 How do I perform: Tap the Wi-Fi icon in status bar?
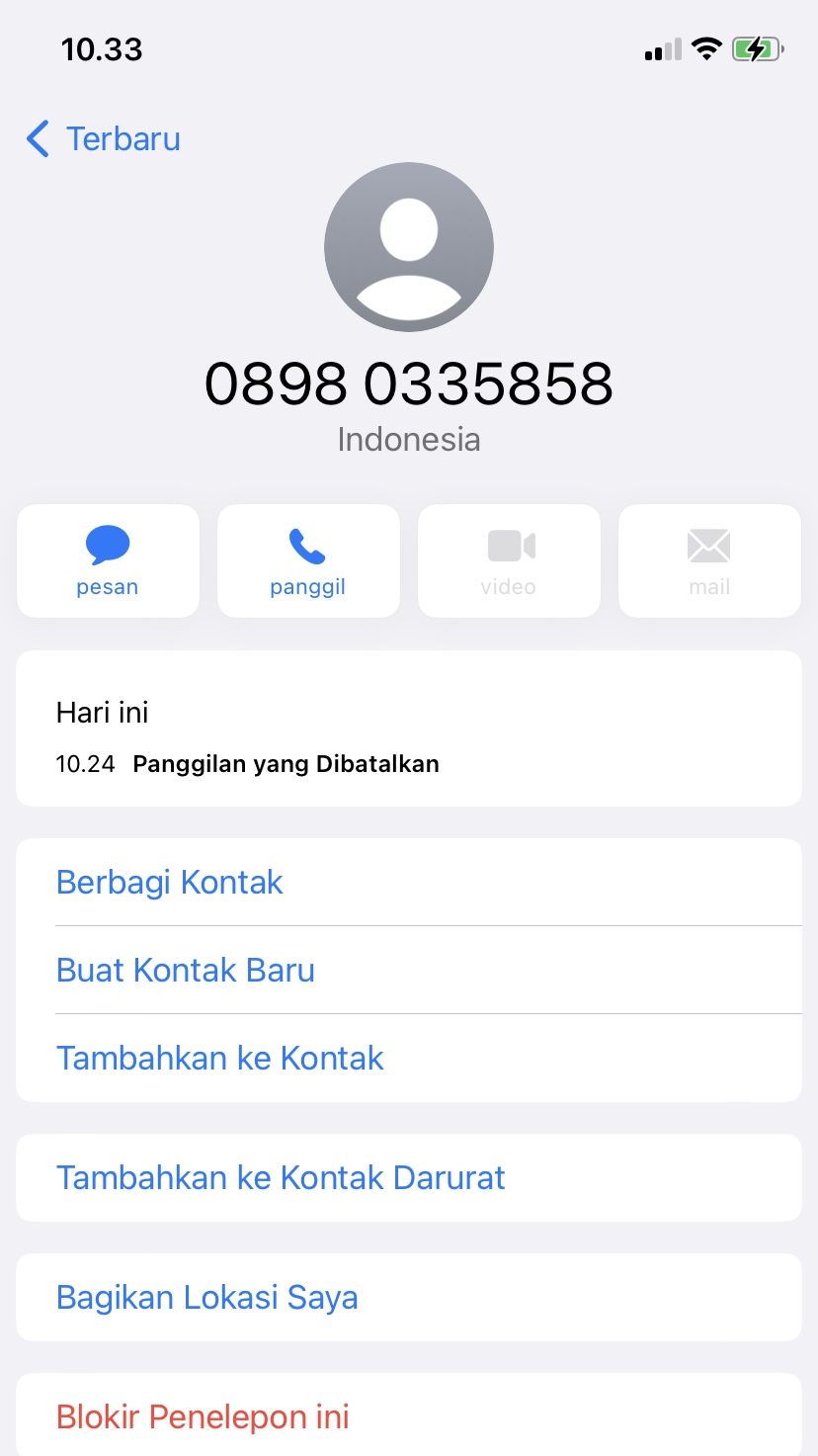pyautogui.click(x=705, y=47)
